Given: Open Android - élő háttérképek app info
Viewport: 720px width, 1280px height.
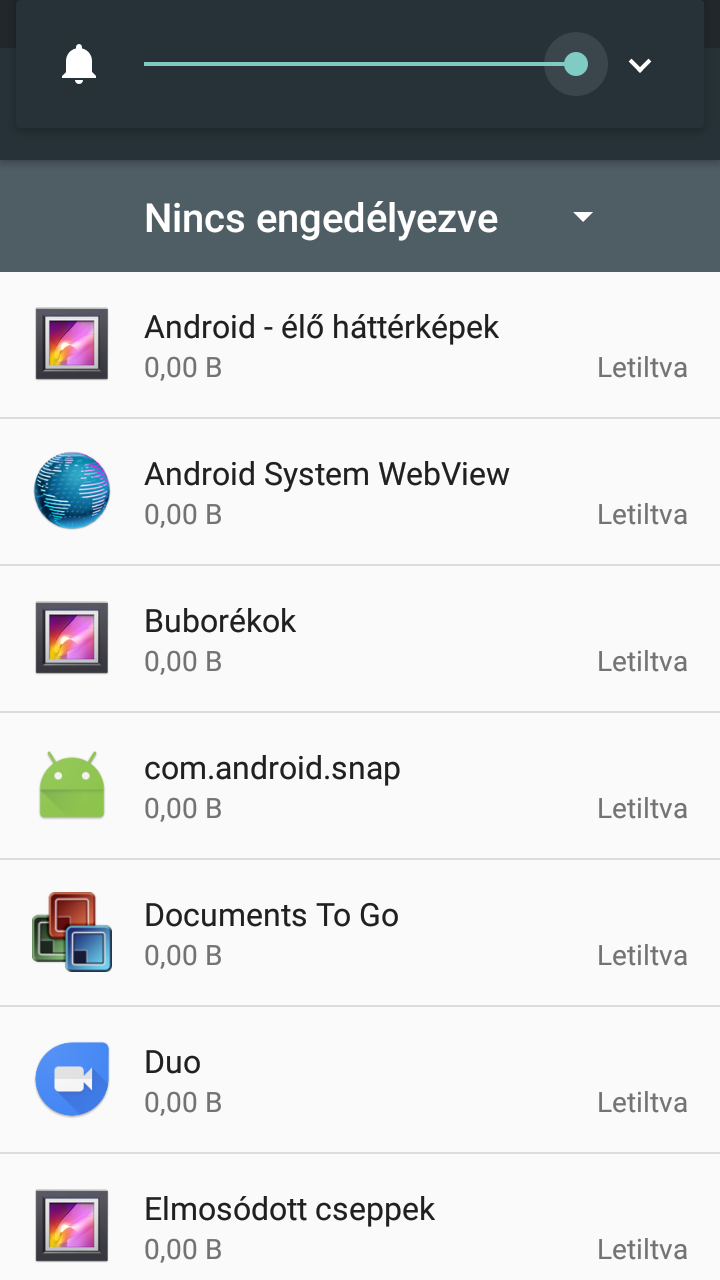Looking at the screenshot, I should coord(360,345).
